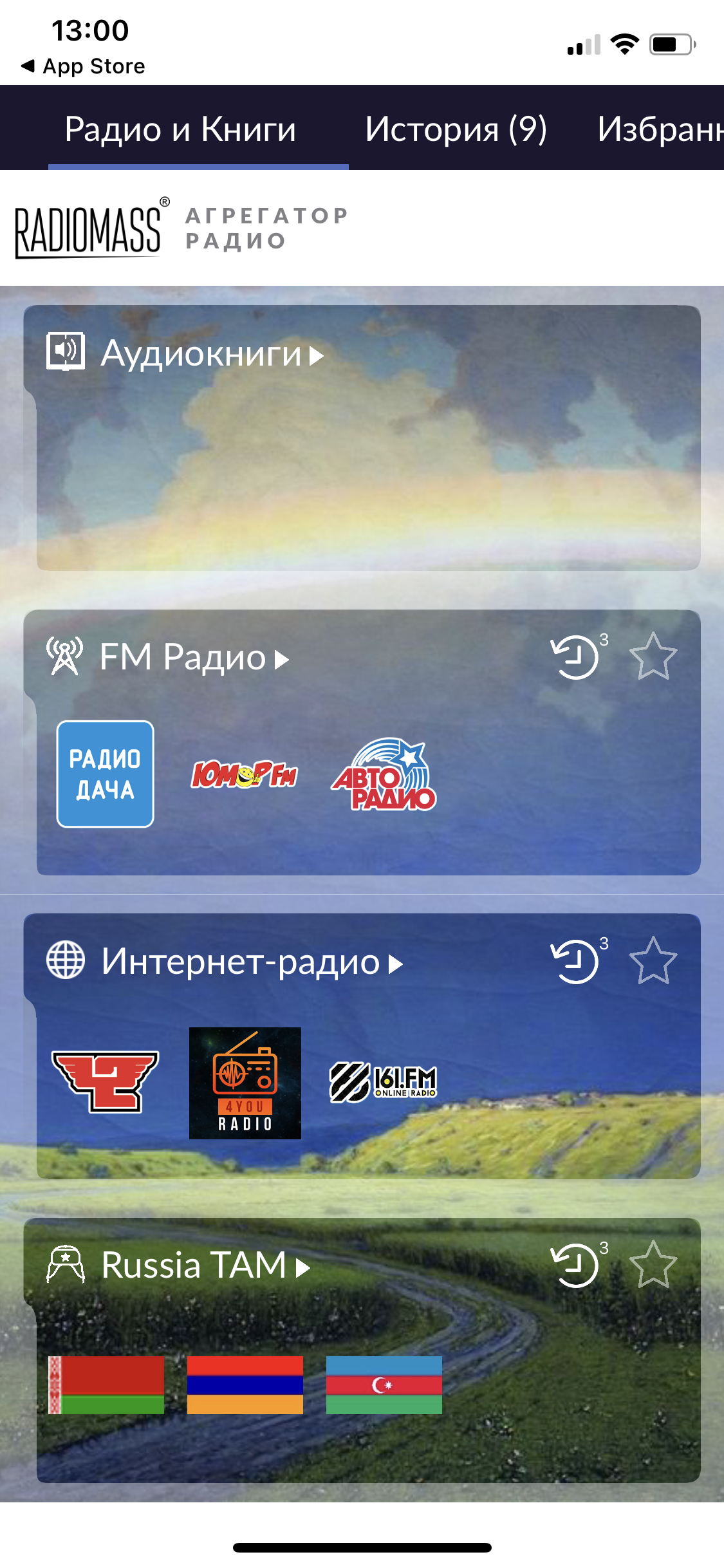Screen dimensions: 724x1568
Task: Play Радио Дача station
Action: (x=106, y=774)
